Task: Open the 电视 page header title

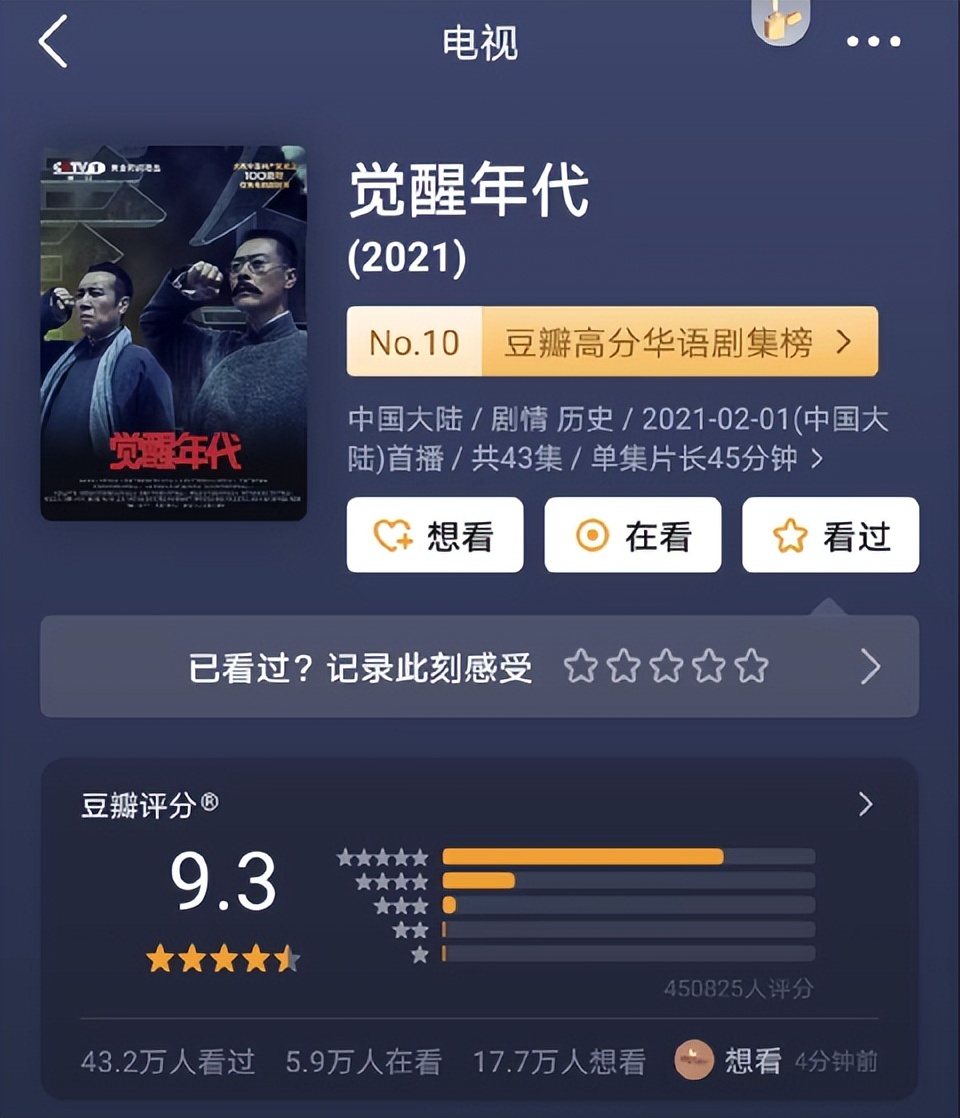Action: [x=479, y=42]
